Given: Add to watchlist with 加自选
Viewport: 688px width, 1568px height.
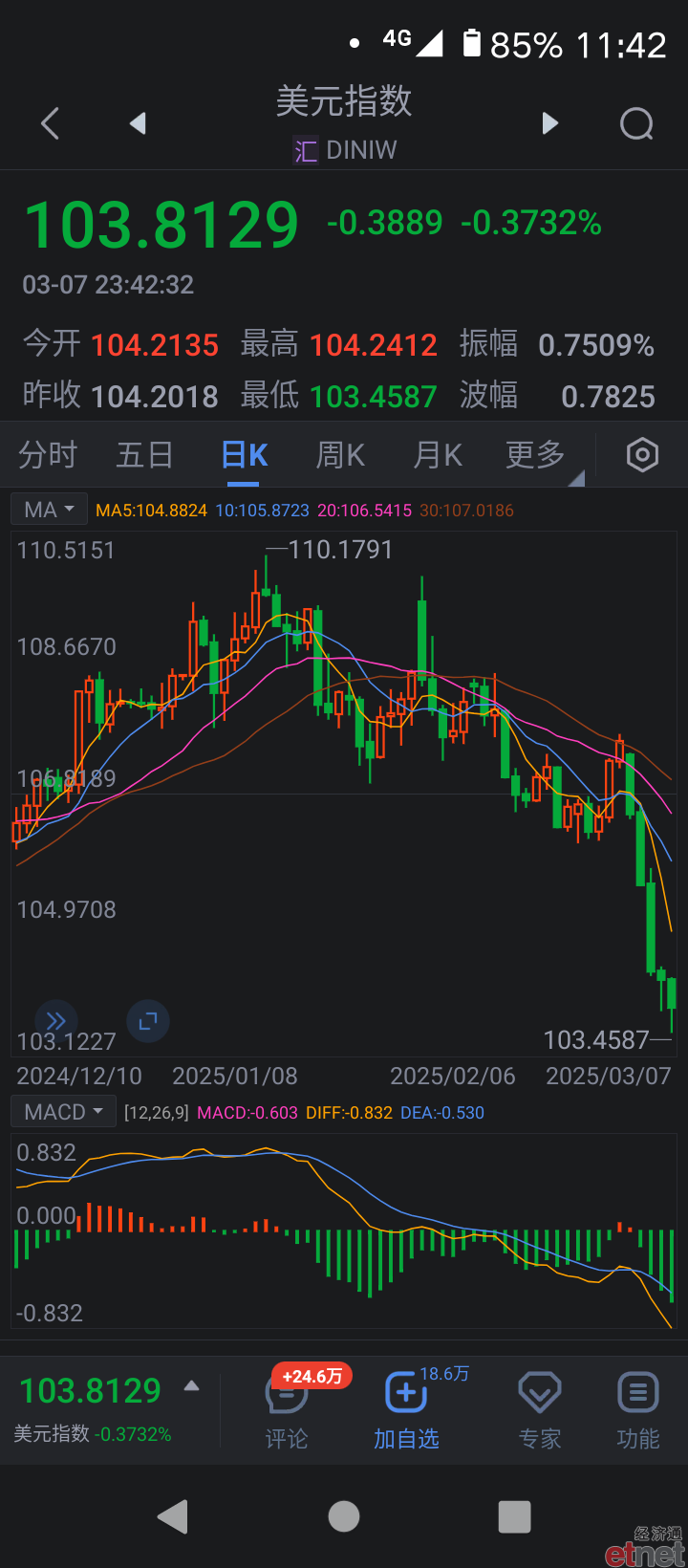Looking at the screenshot, I should click(x=406, y=1411).
